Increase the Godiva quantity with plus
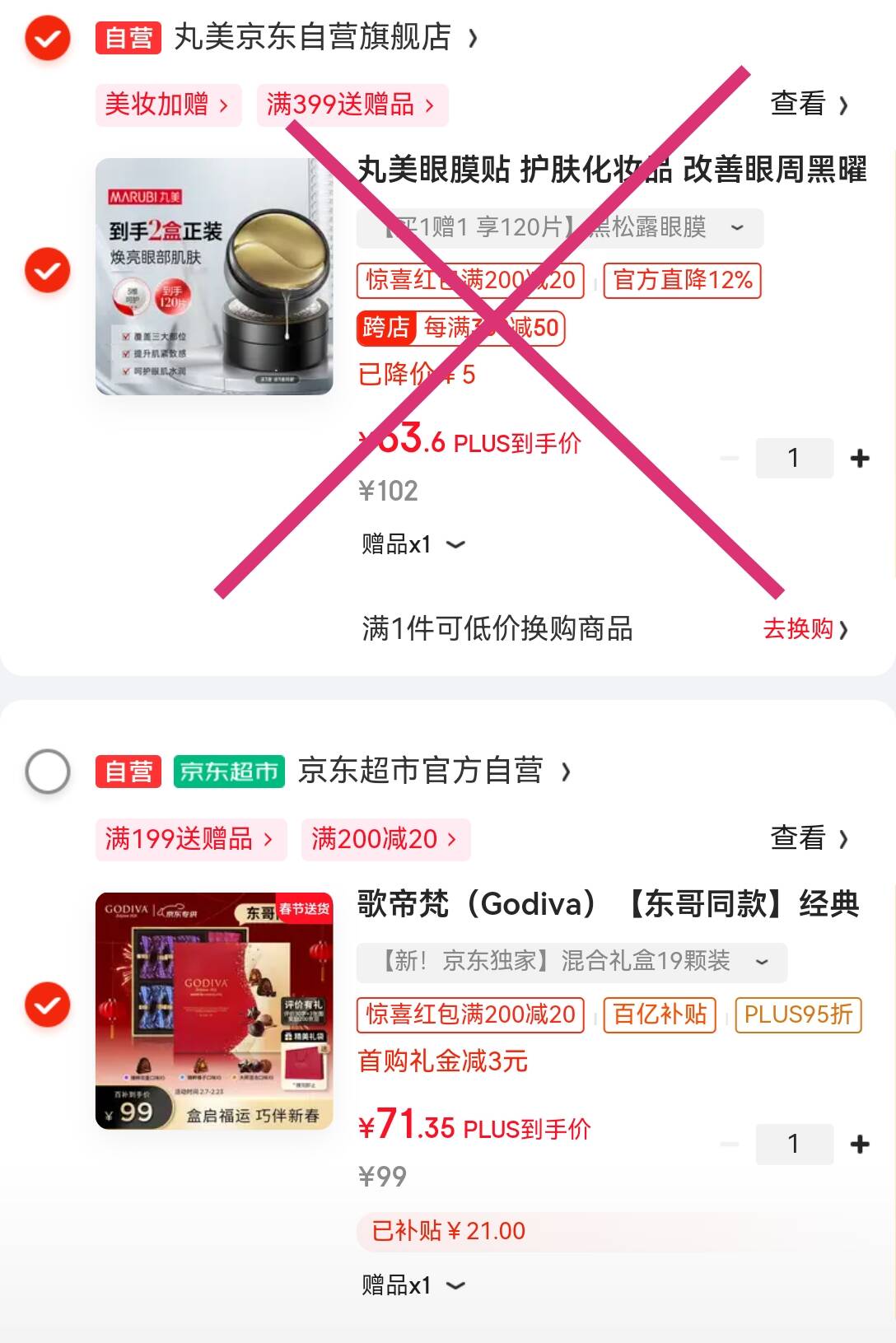Viewport: 896px width, 1343px height. [x=860, y=1144]
